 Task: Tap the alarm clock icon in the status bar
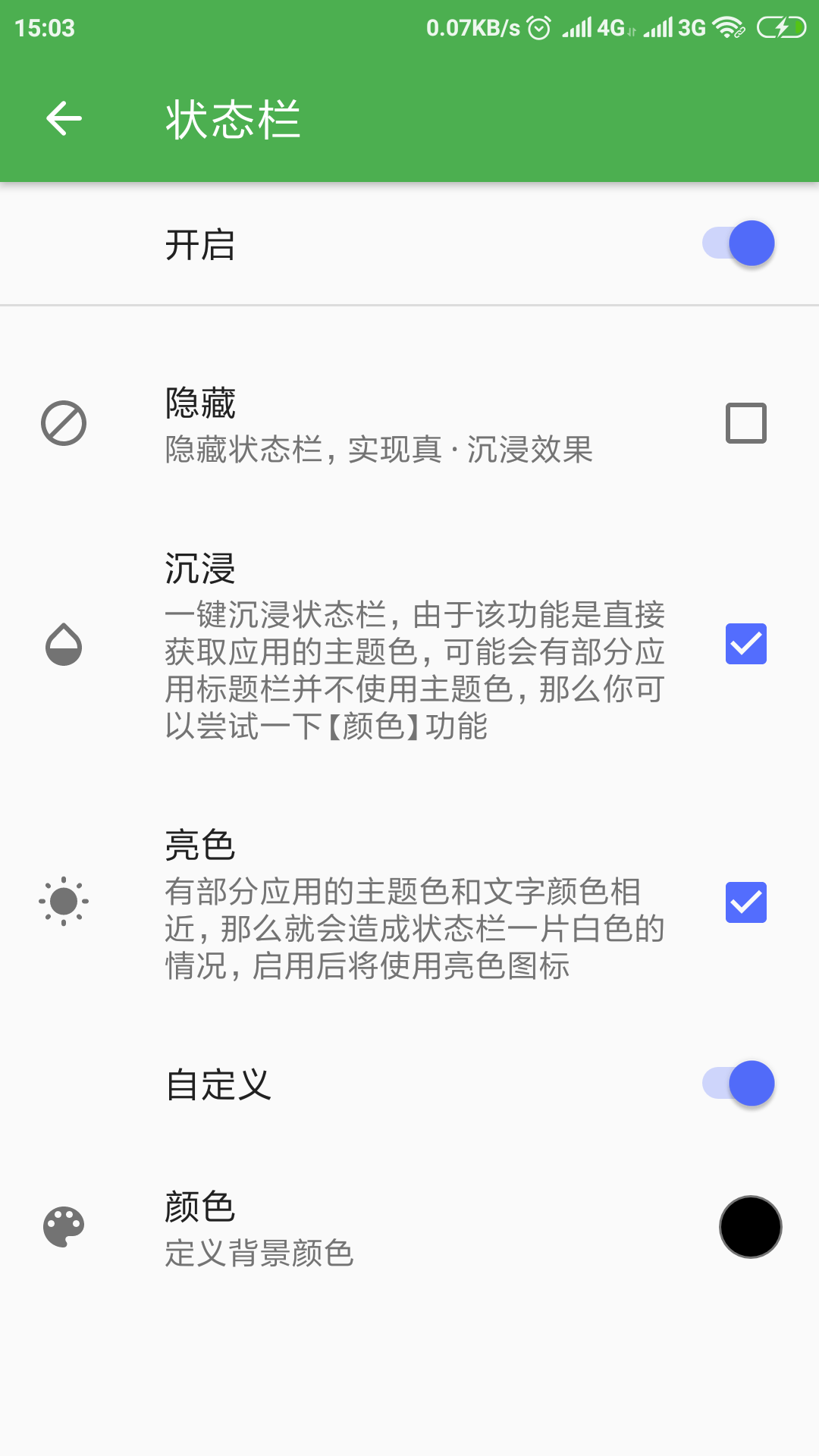(x=538, y=27)
